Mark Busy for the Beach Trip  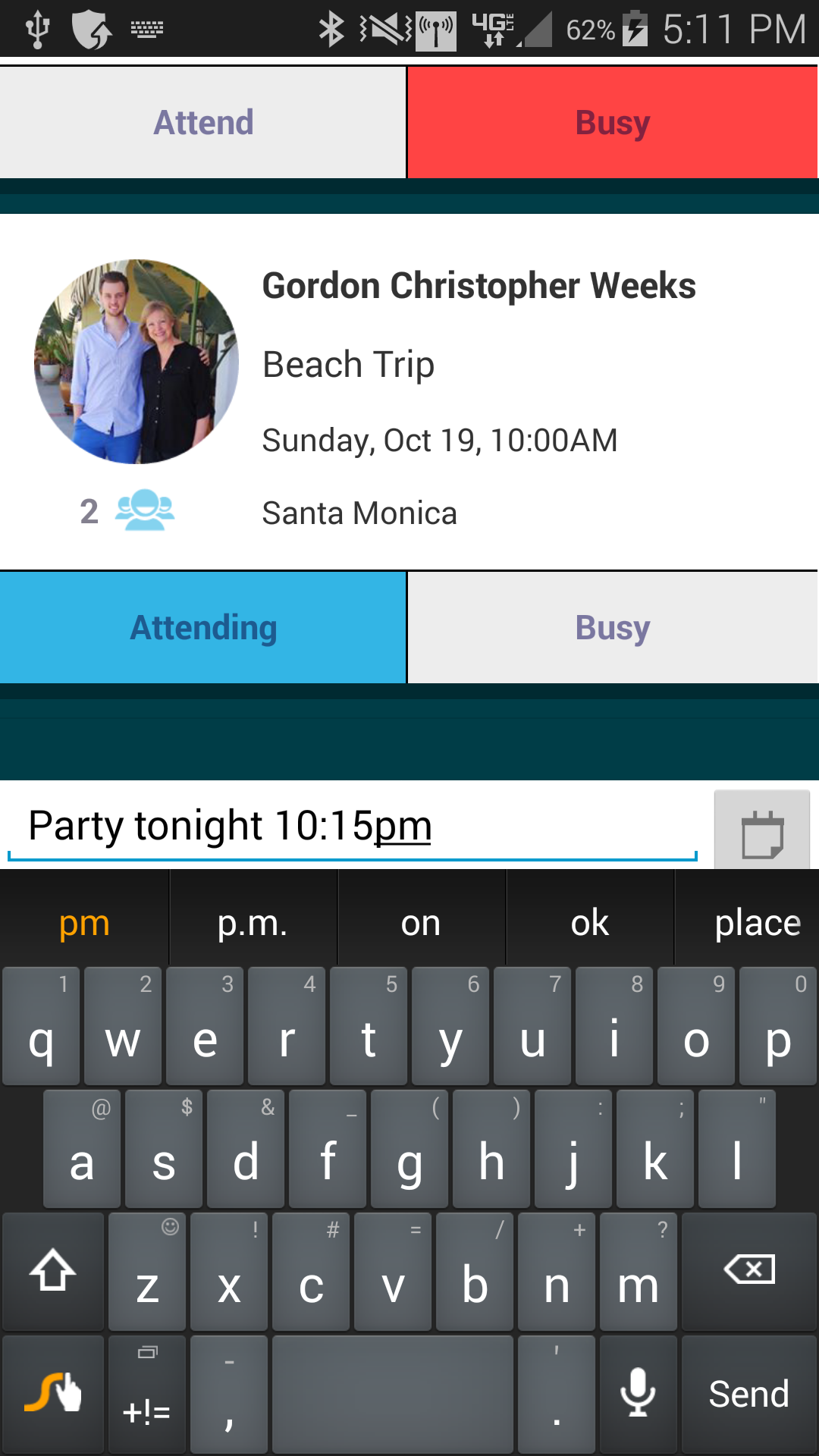(613, 628)
